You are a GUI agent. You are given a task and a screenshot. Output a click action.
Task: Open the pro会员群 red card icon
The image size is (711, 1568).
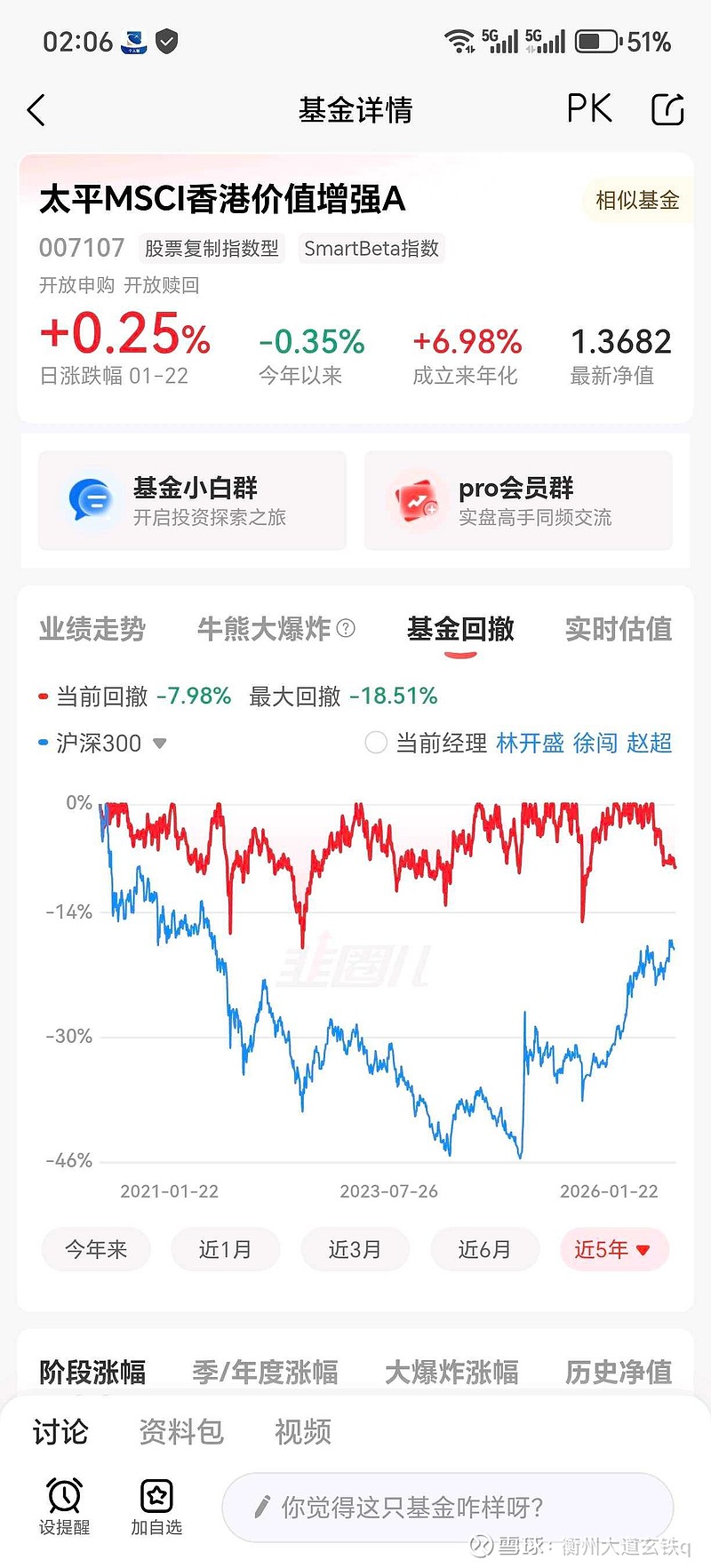pos(415,500)
